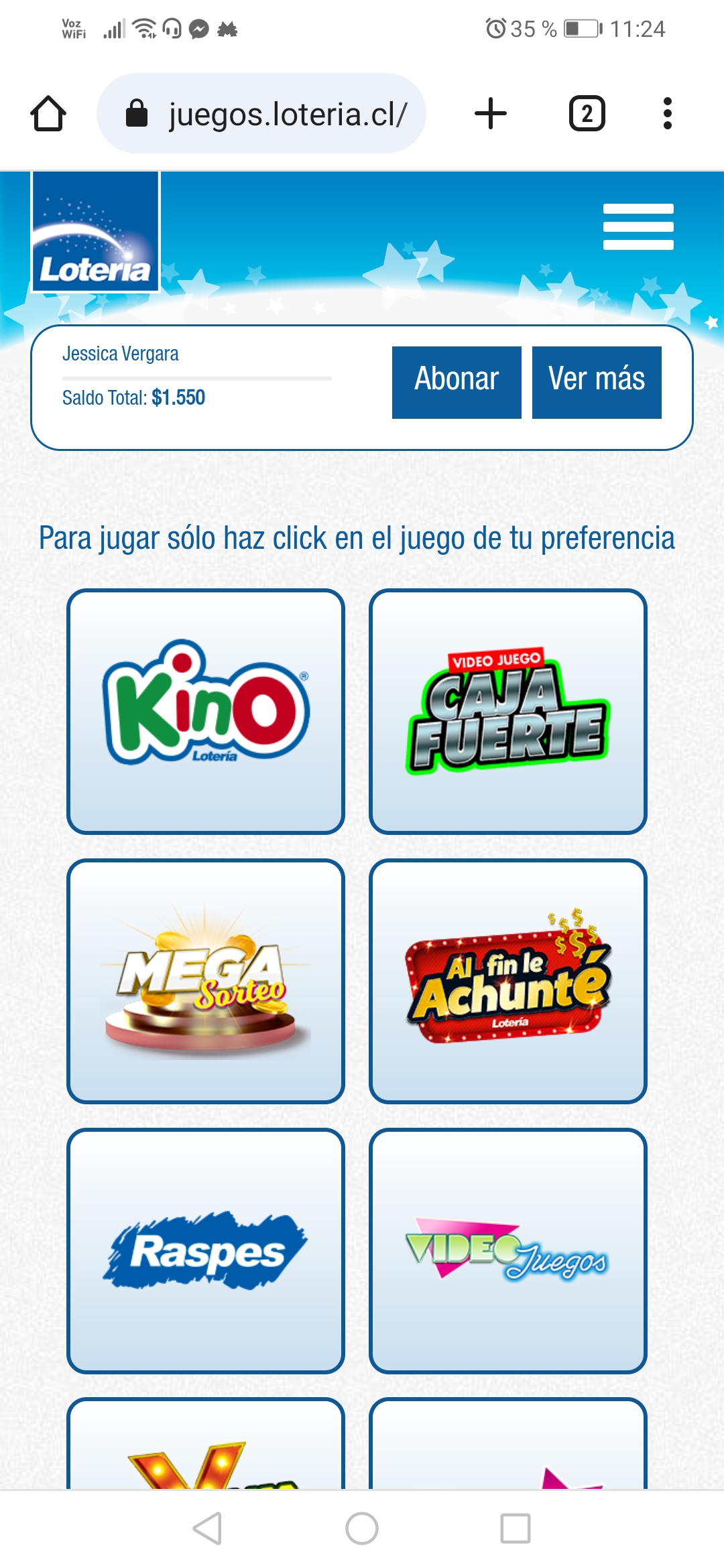Open the recent apps view
Screen dimensions: 724x1568
(x=516, y=1528)
